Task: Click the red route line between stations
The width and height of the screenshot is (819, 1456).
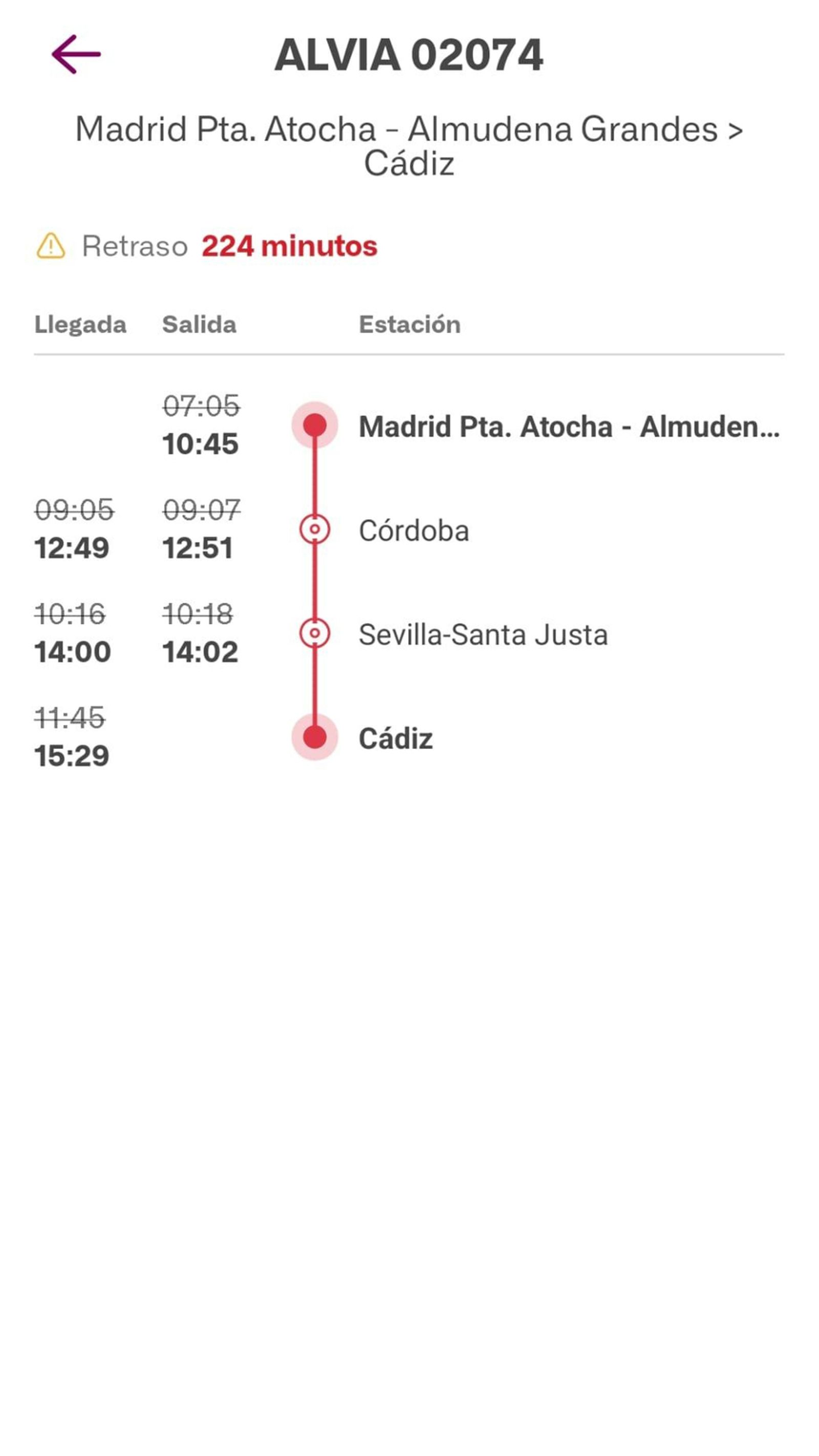Action: (315, 582)
